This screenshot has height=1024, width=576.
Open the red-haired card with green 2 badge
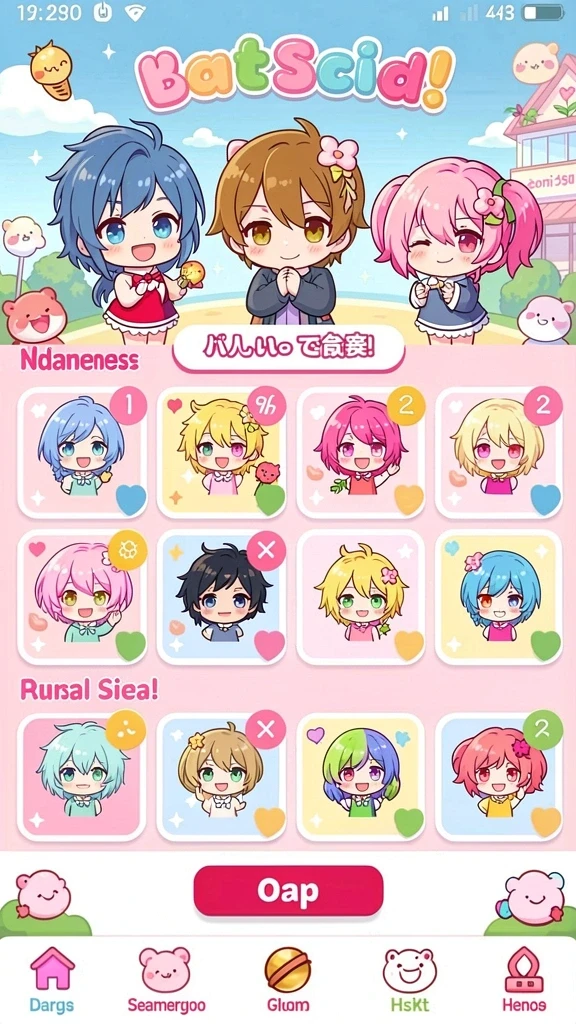(500, 776)
